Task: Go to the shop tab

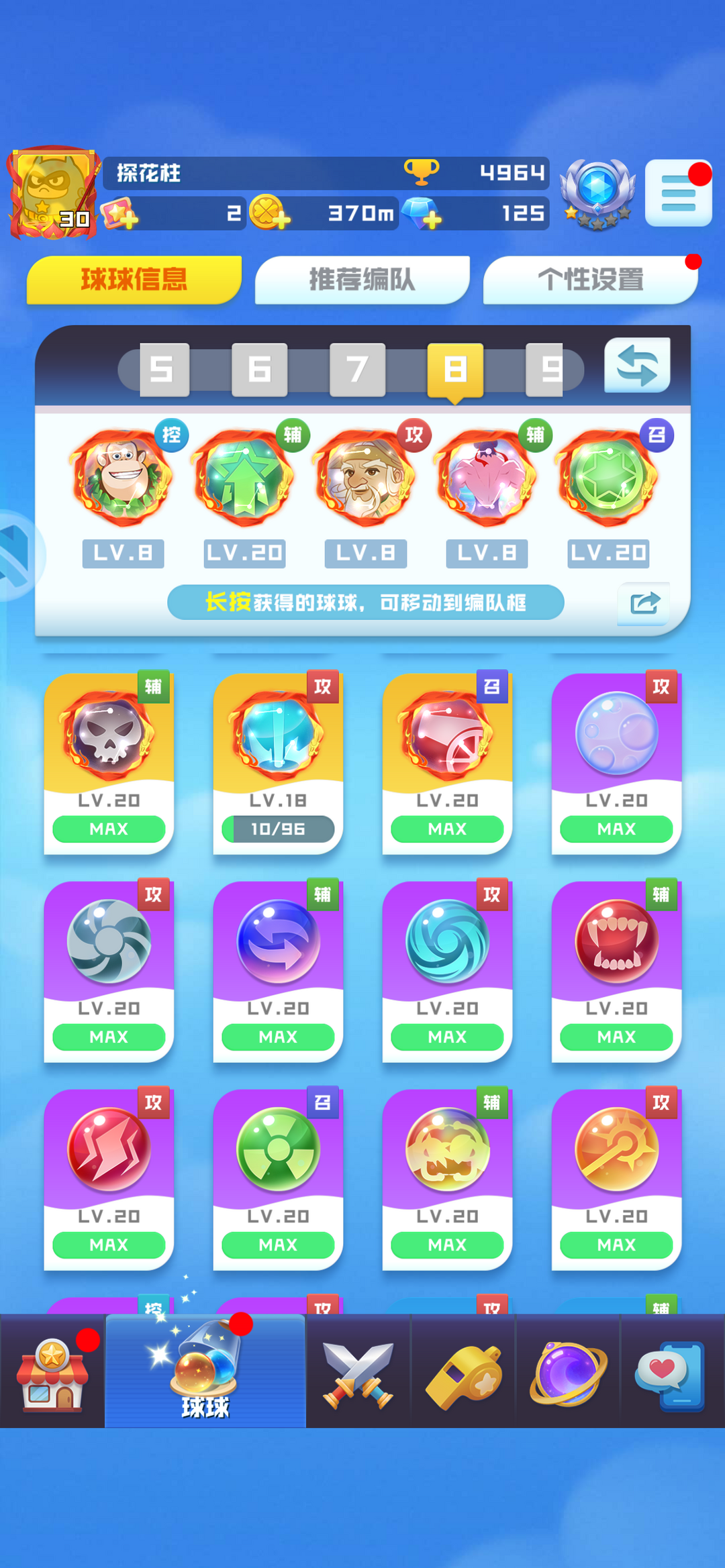Action: tap(52, 1371)
